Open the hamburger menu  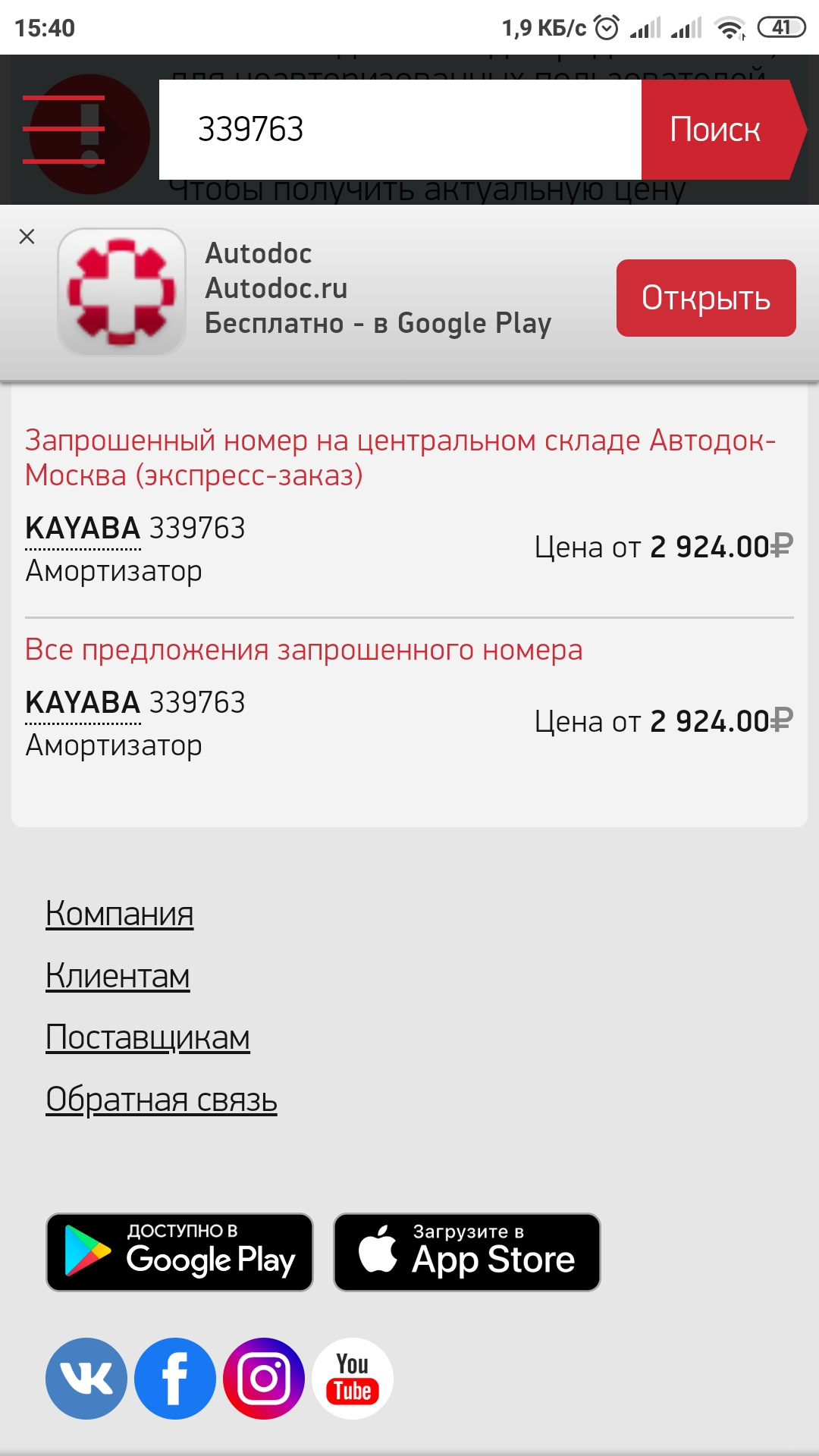pos(64,130)
